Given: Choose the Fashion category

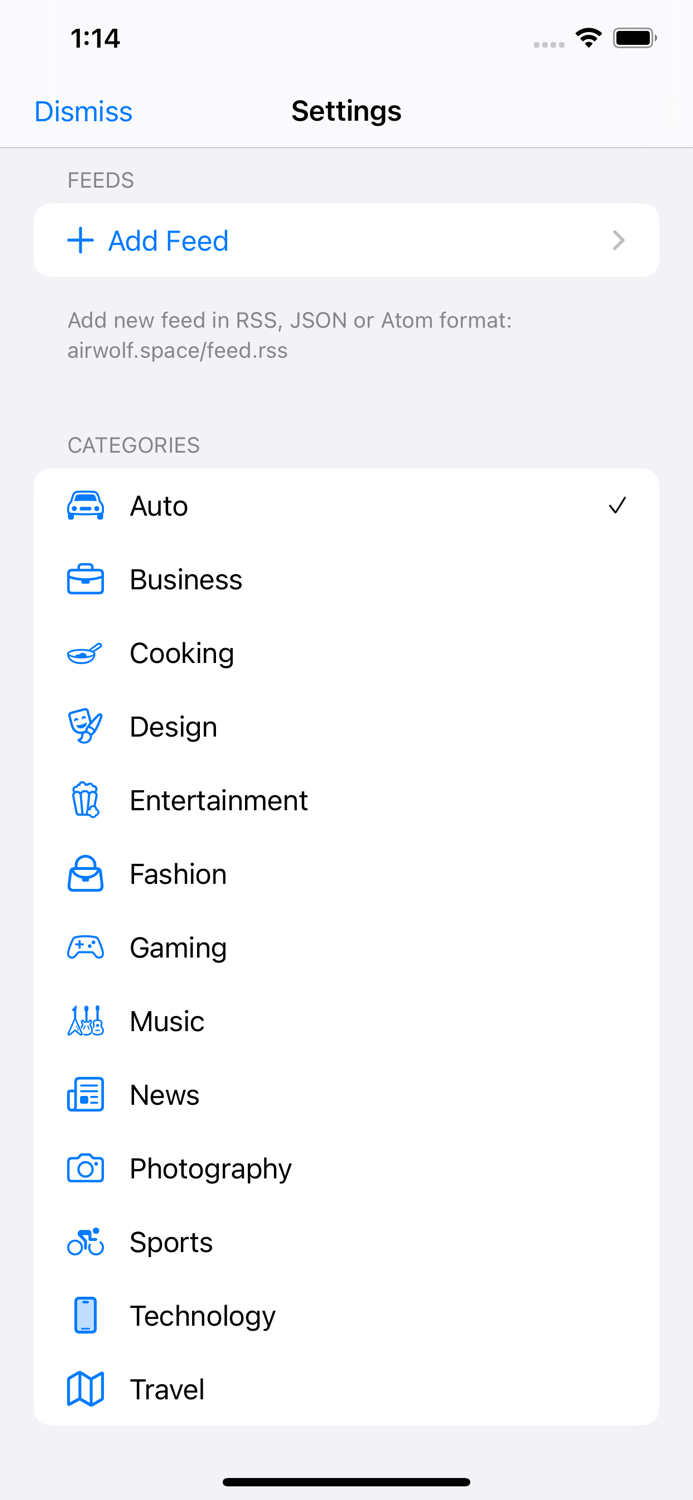Looking at the screenshot, I should 346,874.
